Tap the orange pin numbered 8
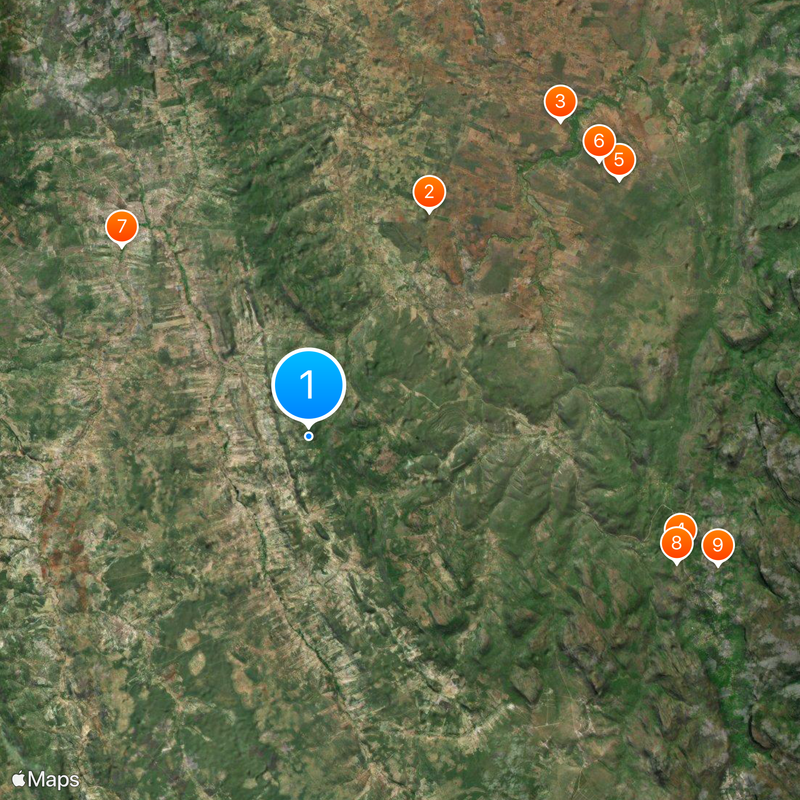The width and height of the screenshot is (800, 800). (x=676, y=545)
